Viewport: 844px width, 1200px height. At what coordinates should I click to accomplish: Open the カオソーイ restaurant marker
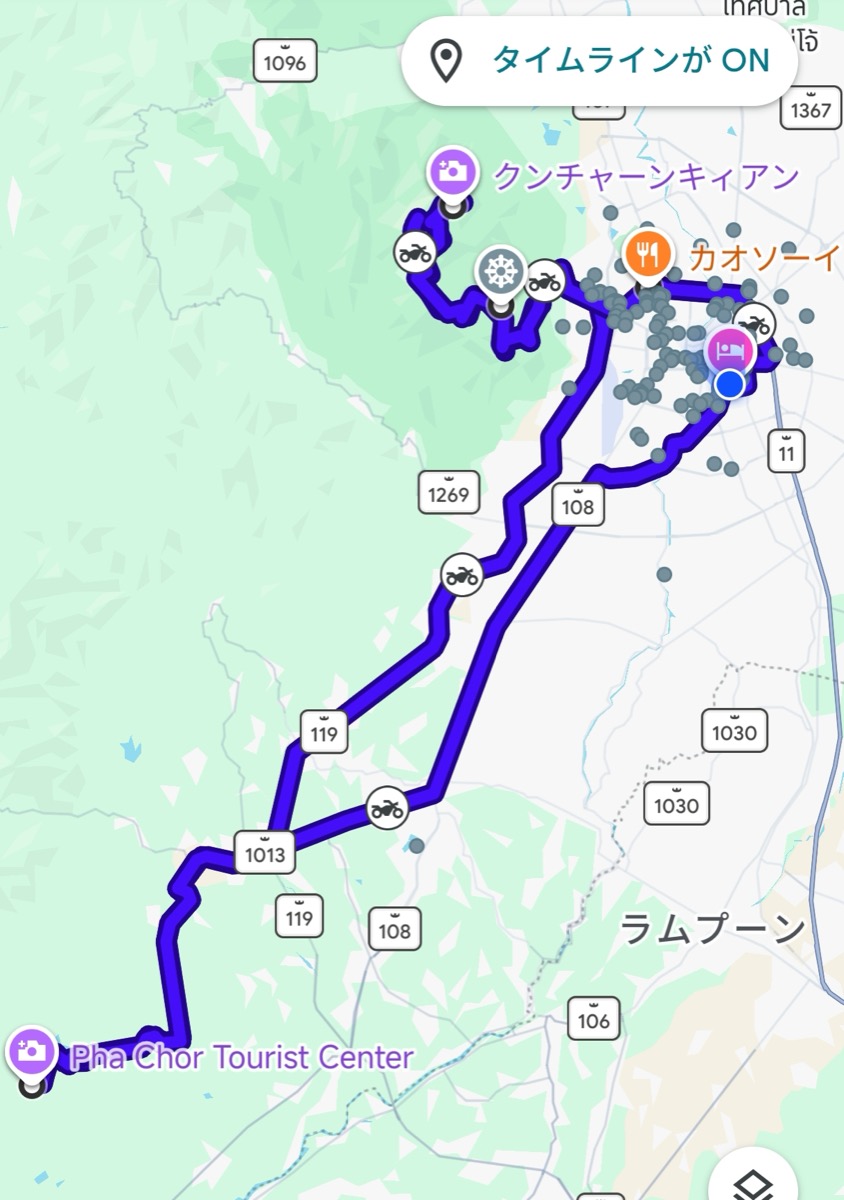(648, 254)
